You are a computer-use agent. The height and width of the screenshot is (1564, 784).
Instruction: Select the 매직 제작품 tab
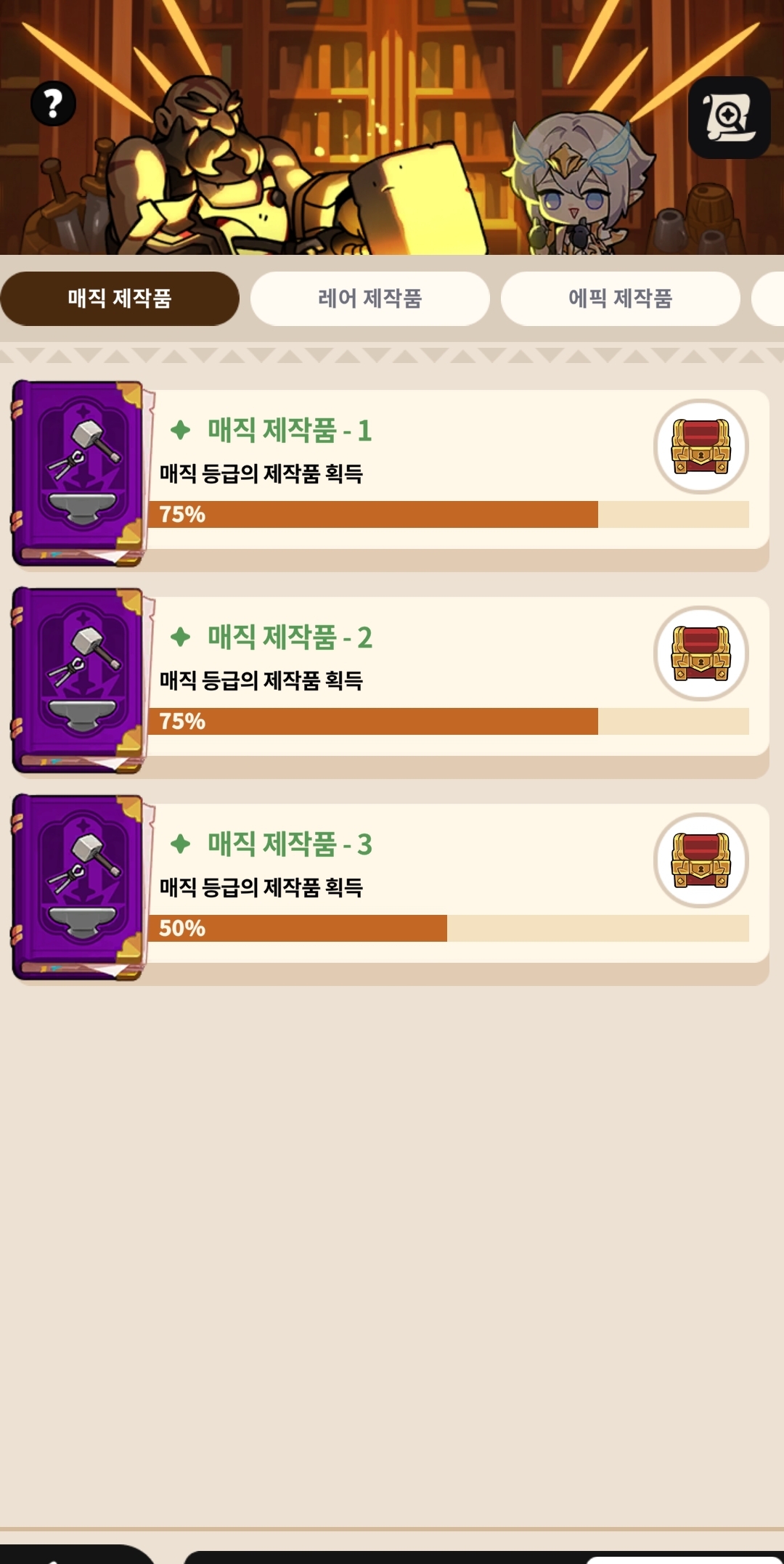120,298
